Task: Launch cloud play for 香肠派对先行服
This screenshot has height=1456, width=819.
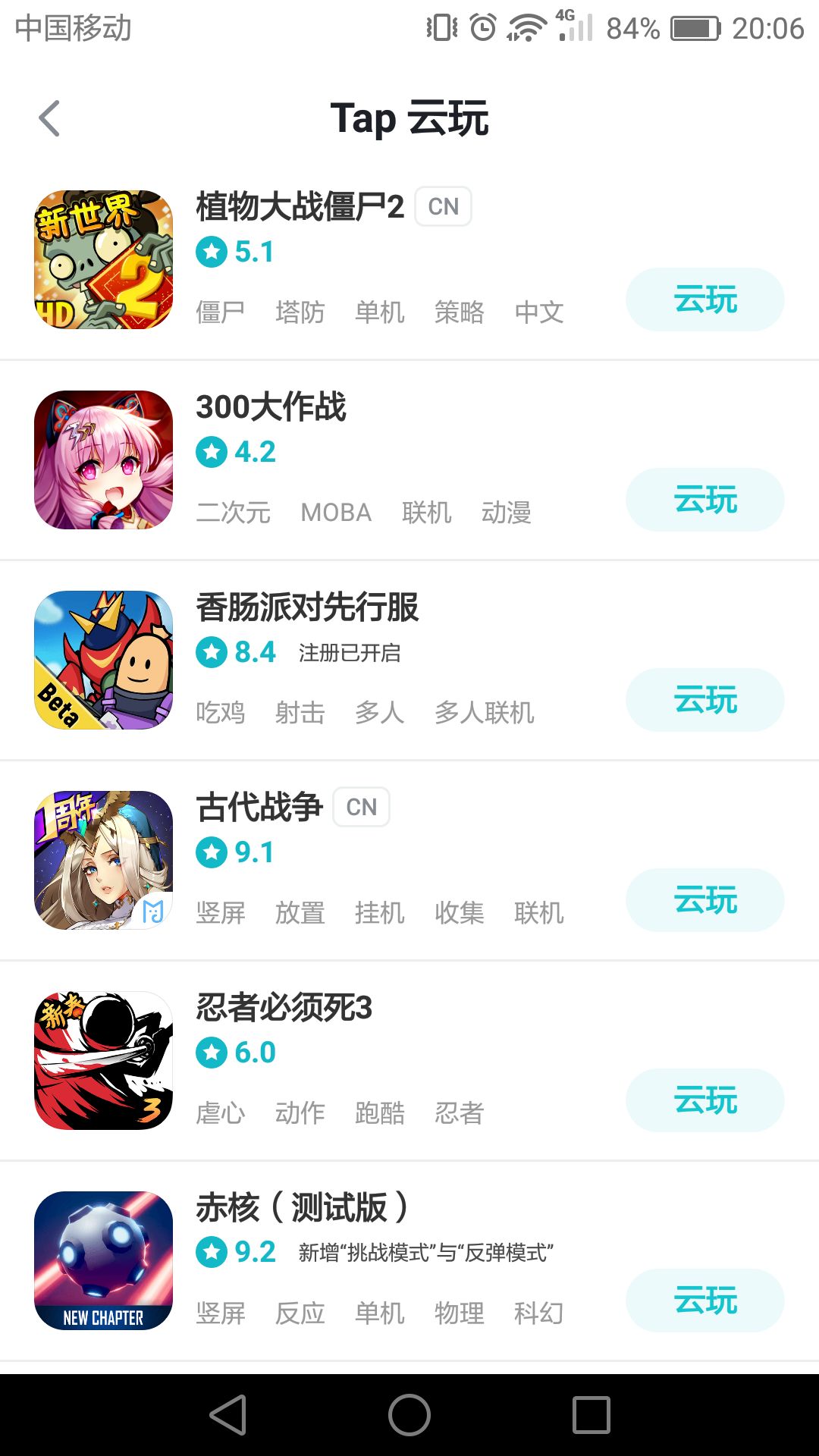Action: click(704, 700)
